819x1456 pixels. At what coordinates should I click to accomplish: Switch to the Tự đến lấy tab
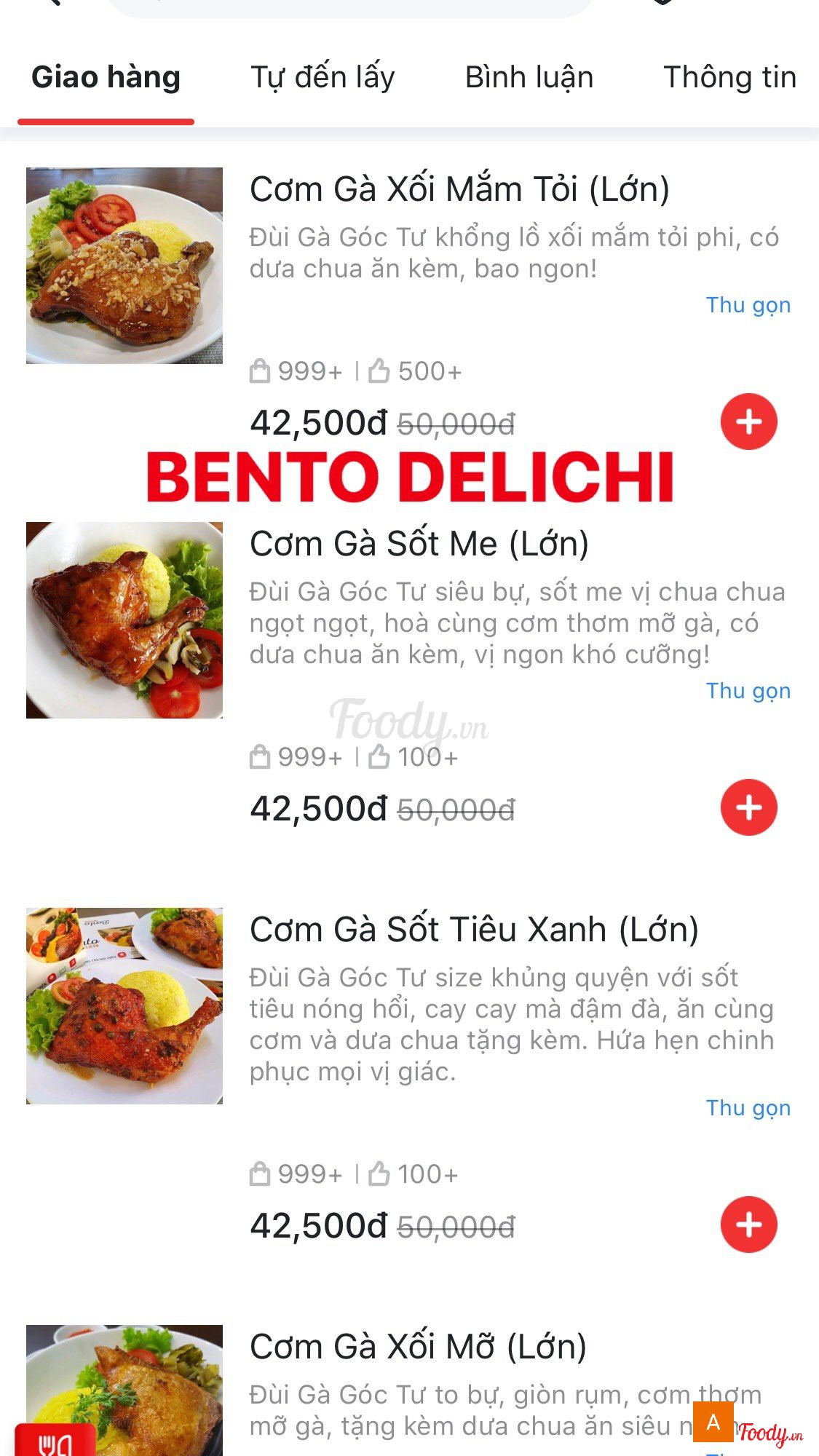[323, 78]
